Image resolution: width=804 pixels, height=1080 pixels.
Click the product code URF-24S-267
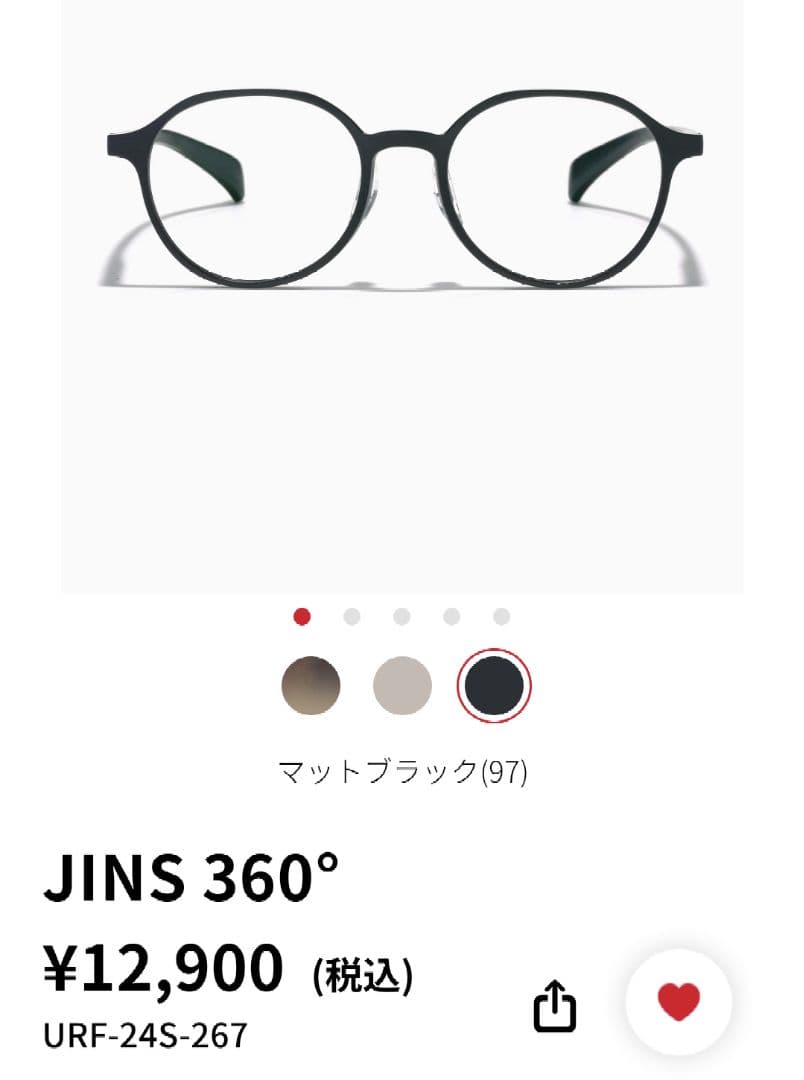click(x=145, y=1037)
